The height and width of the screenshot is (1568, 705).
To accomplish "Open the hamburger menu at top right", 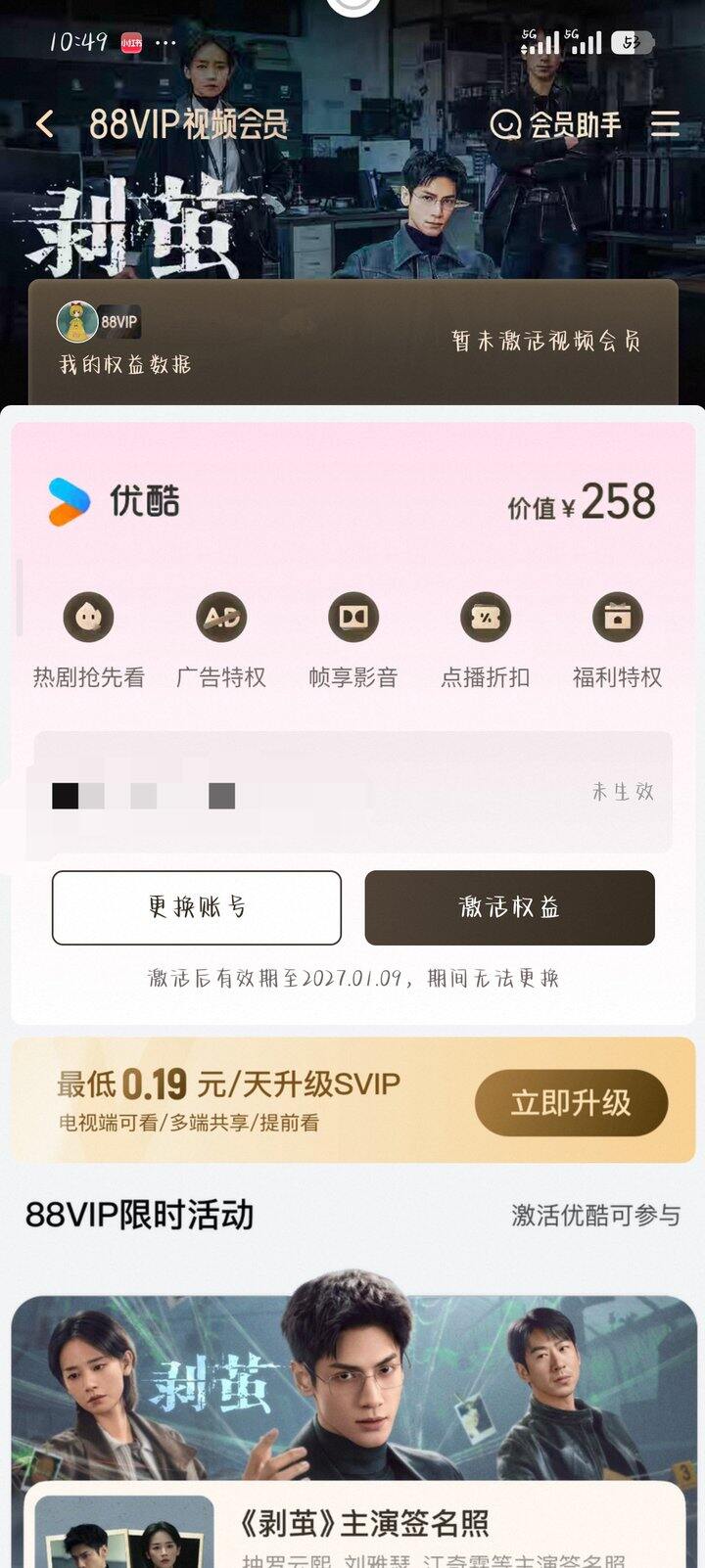I will coord(665,124).
